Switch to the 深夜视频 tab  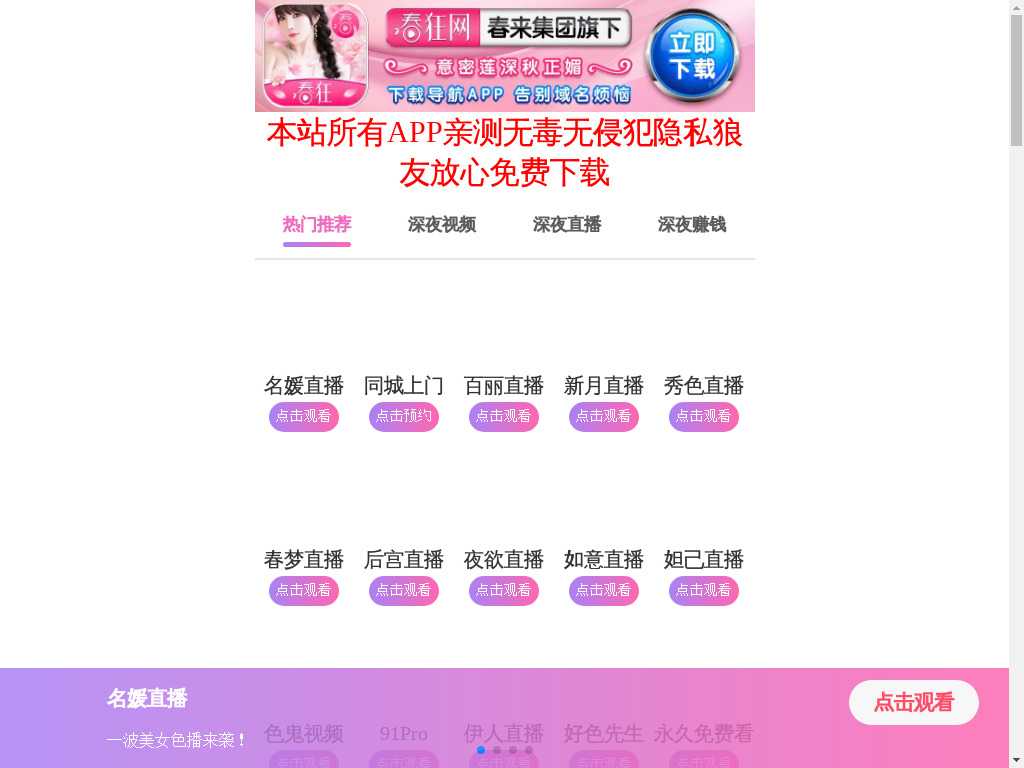441,225
